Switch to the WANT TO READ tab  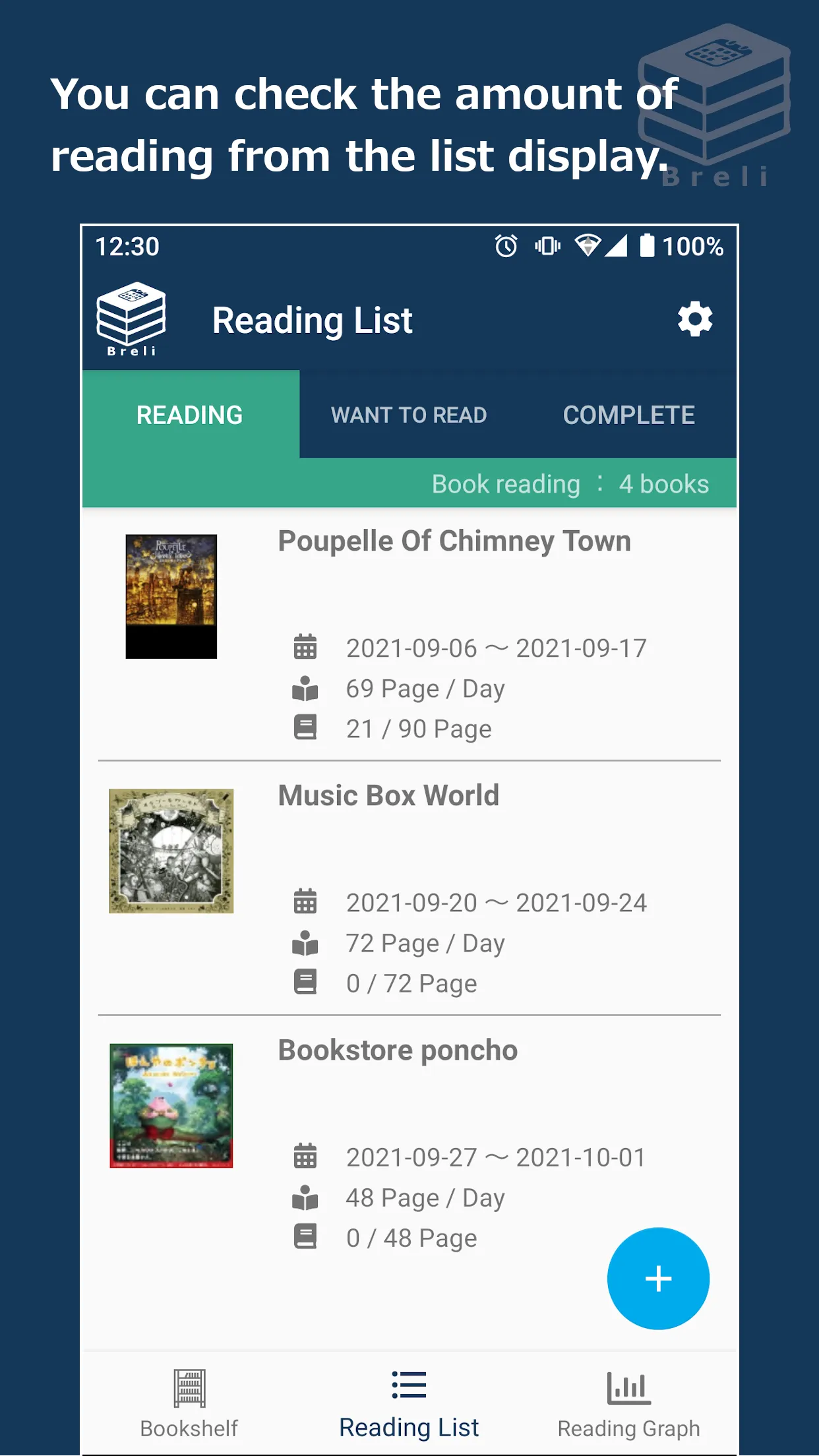click(x=409, y=415)
